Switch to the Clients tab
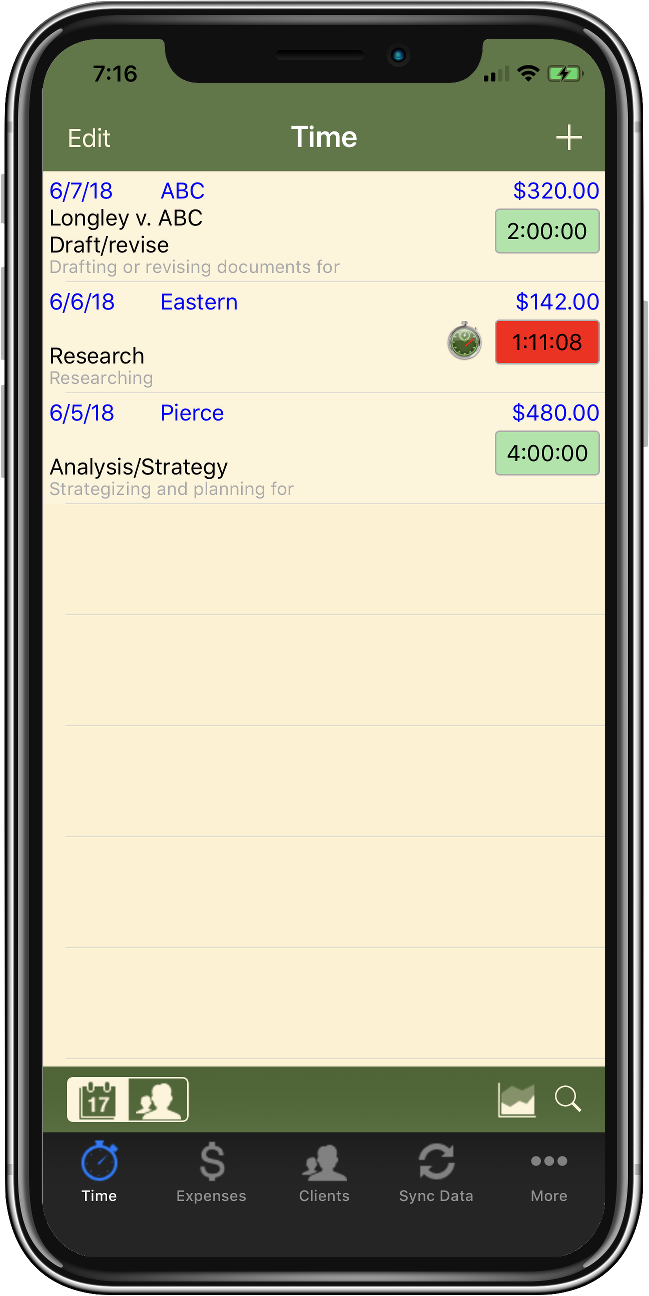649x1296 pixels. 324,1174
